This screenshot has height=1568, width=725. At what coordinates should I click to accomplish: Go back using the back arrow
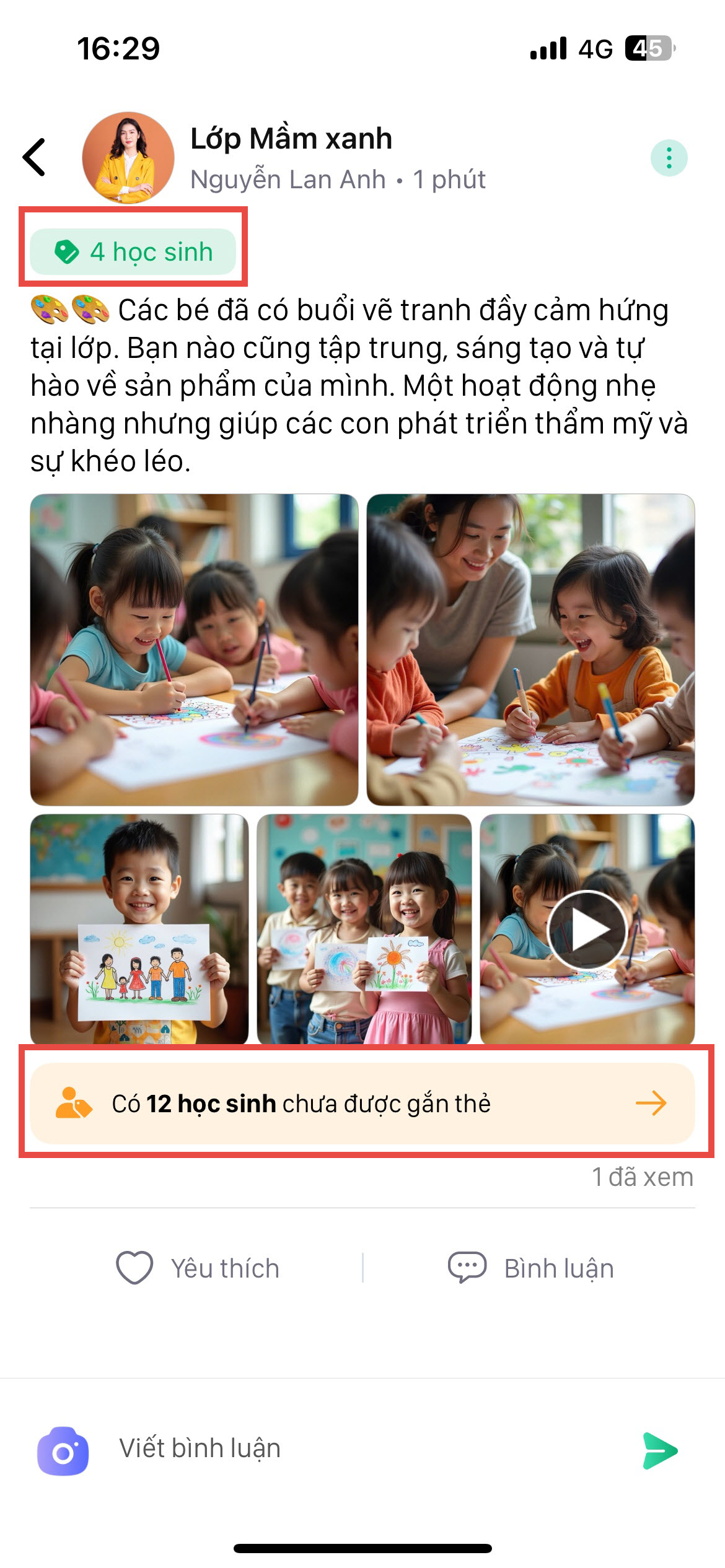tap(35, 157)
